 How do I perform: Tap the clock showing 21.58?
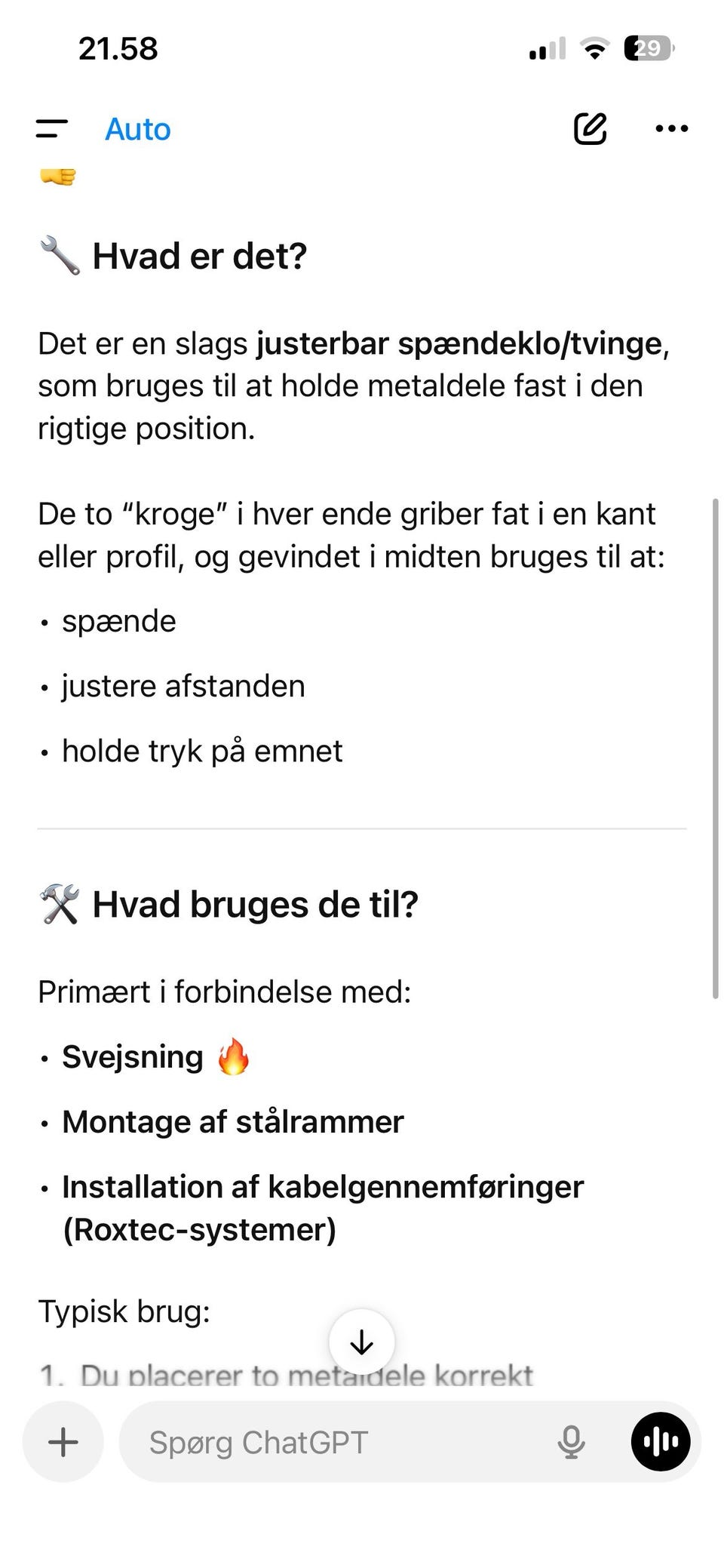[x=118, y=48]
